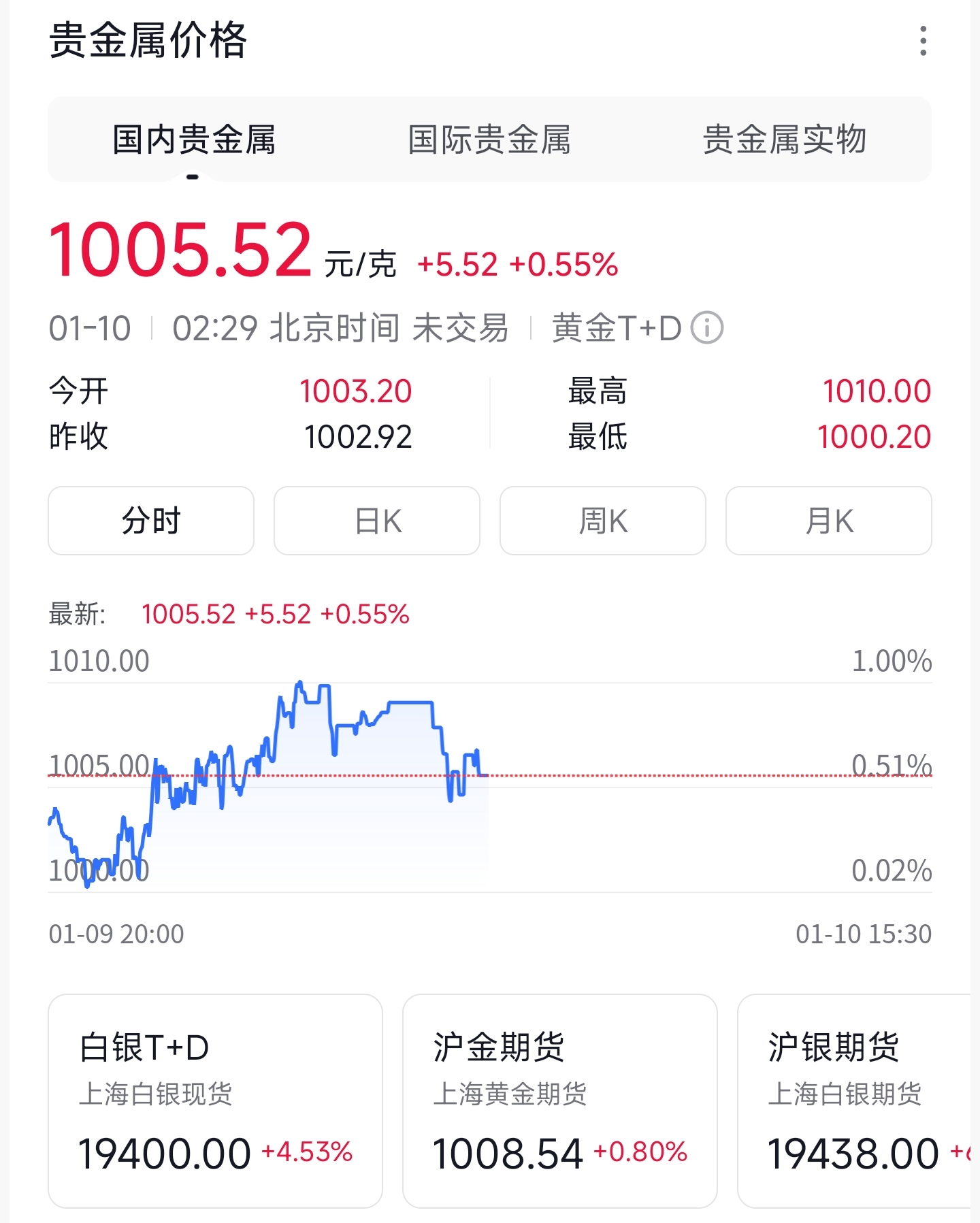The width and height of the screenshot is (980, 1223).
Task: Switch chart to 月K view
Action: [x=828, y=521]
